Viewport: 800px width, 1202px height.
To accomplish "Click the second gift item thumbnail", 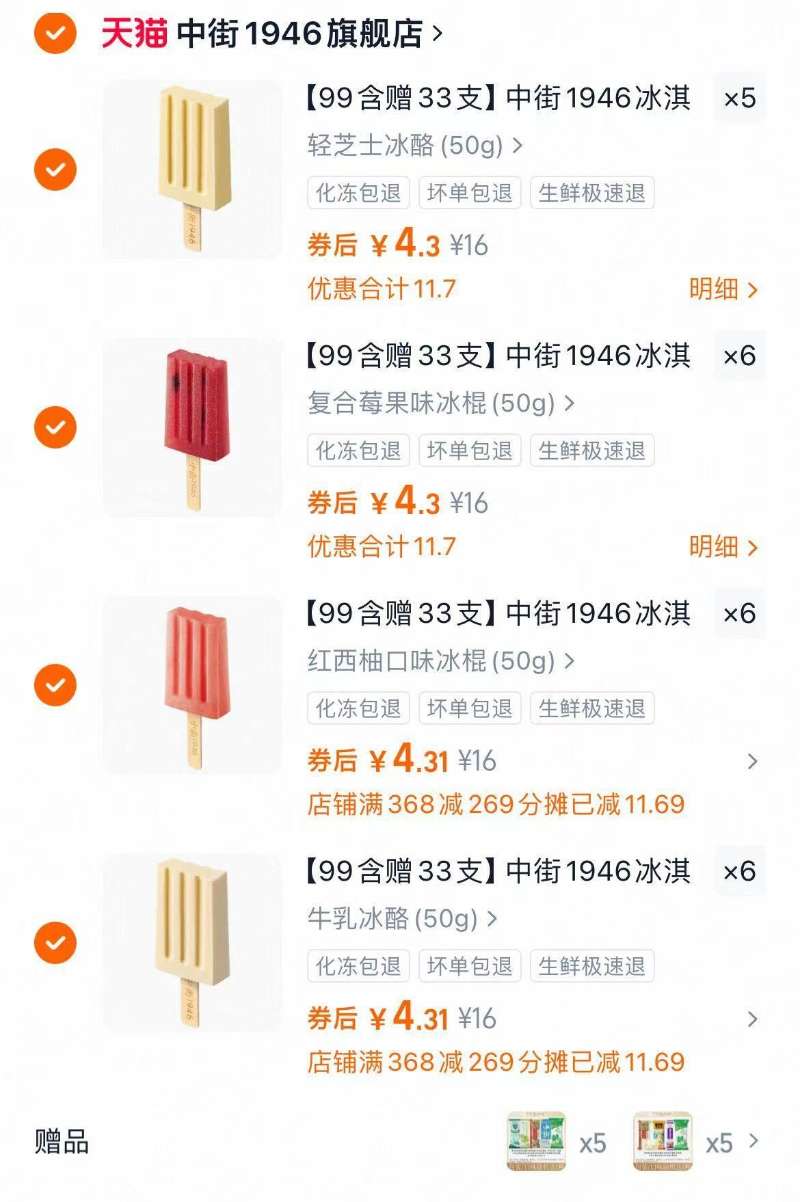I will (x=662, y=1138).
